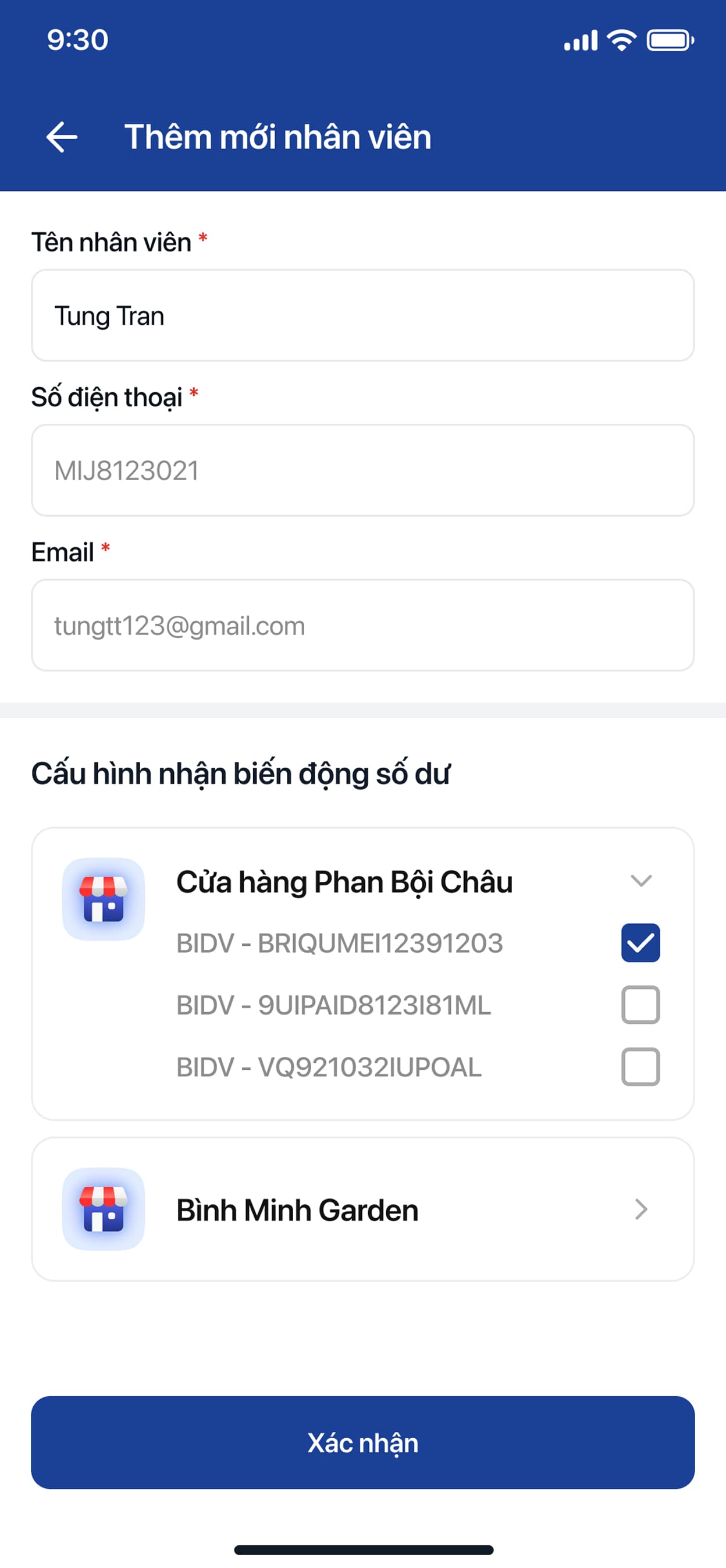The width and height of the screenshot is (726, 1568).
Task: Confirm with the Xác nhận button
Action: (x=362, y=1443)
